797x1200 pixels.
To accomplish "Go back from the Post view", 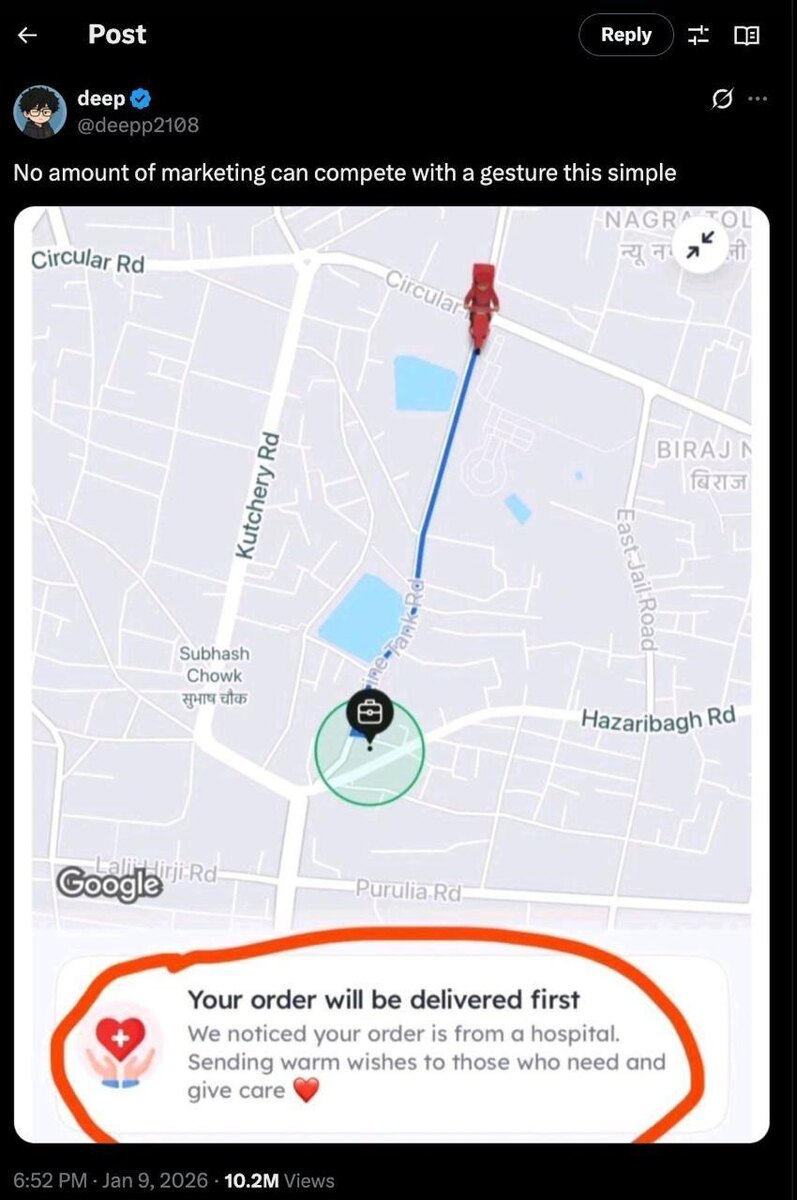I will click(x=28, y=35).
